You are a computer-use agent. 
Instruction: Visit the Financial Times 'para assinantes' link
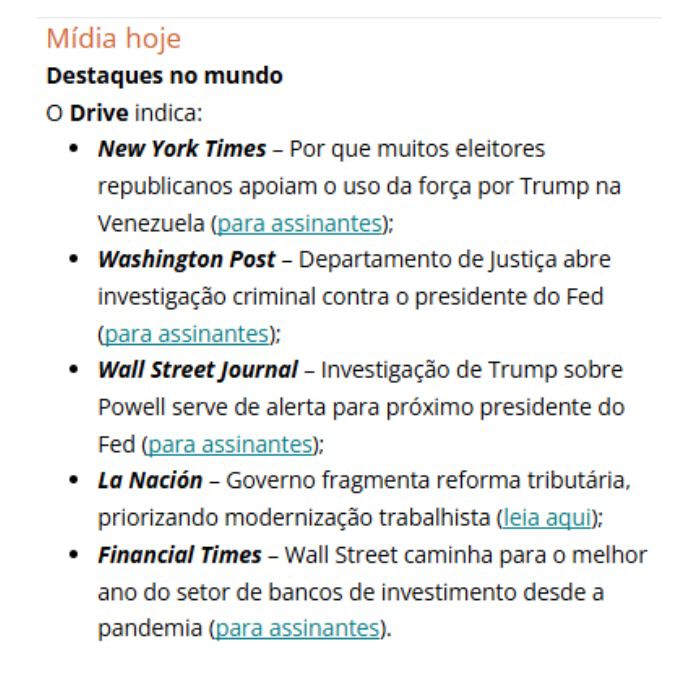(297, 628)
